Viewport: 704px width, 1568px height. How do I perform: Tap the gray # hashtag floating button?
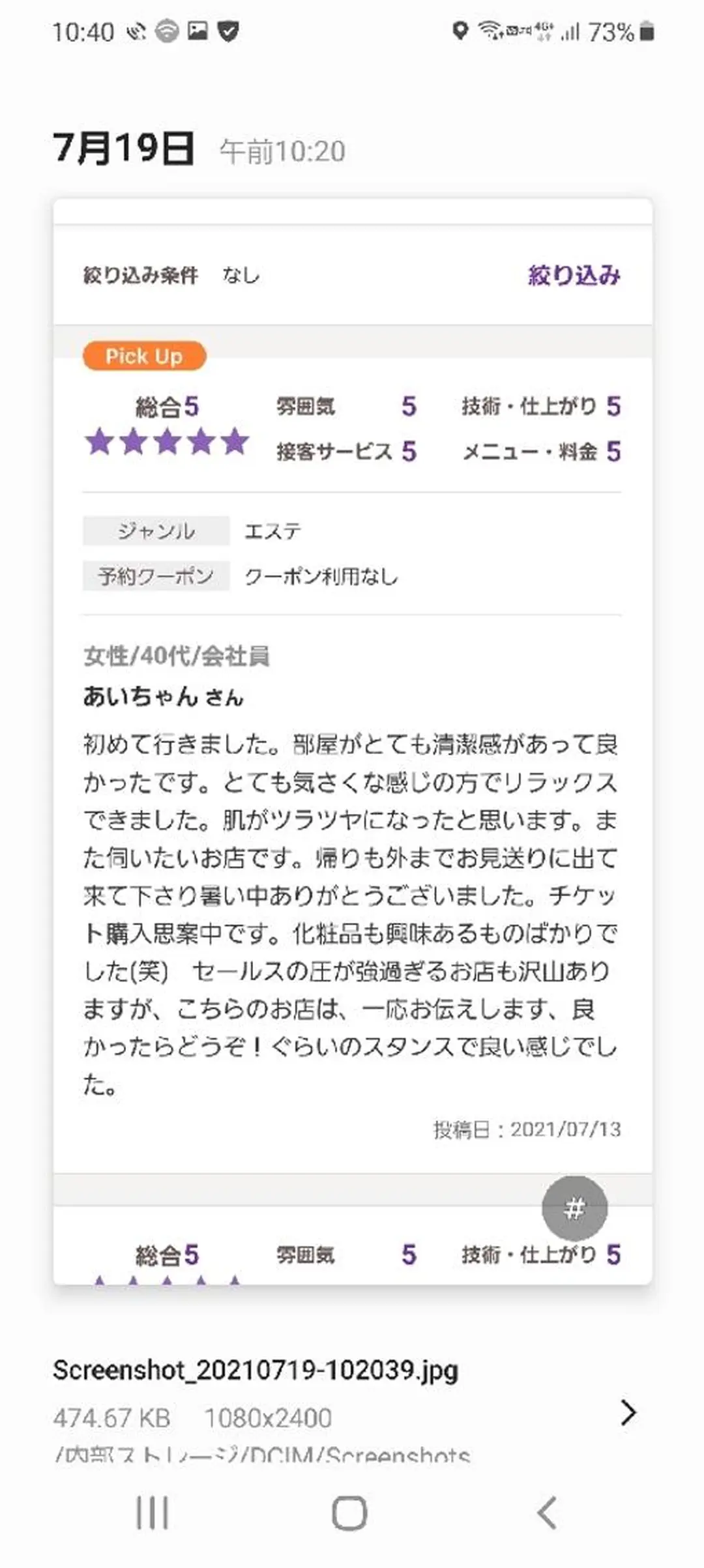(576, 1207)
